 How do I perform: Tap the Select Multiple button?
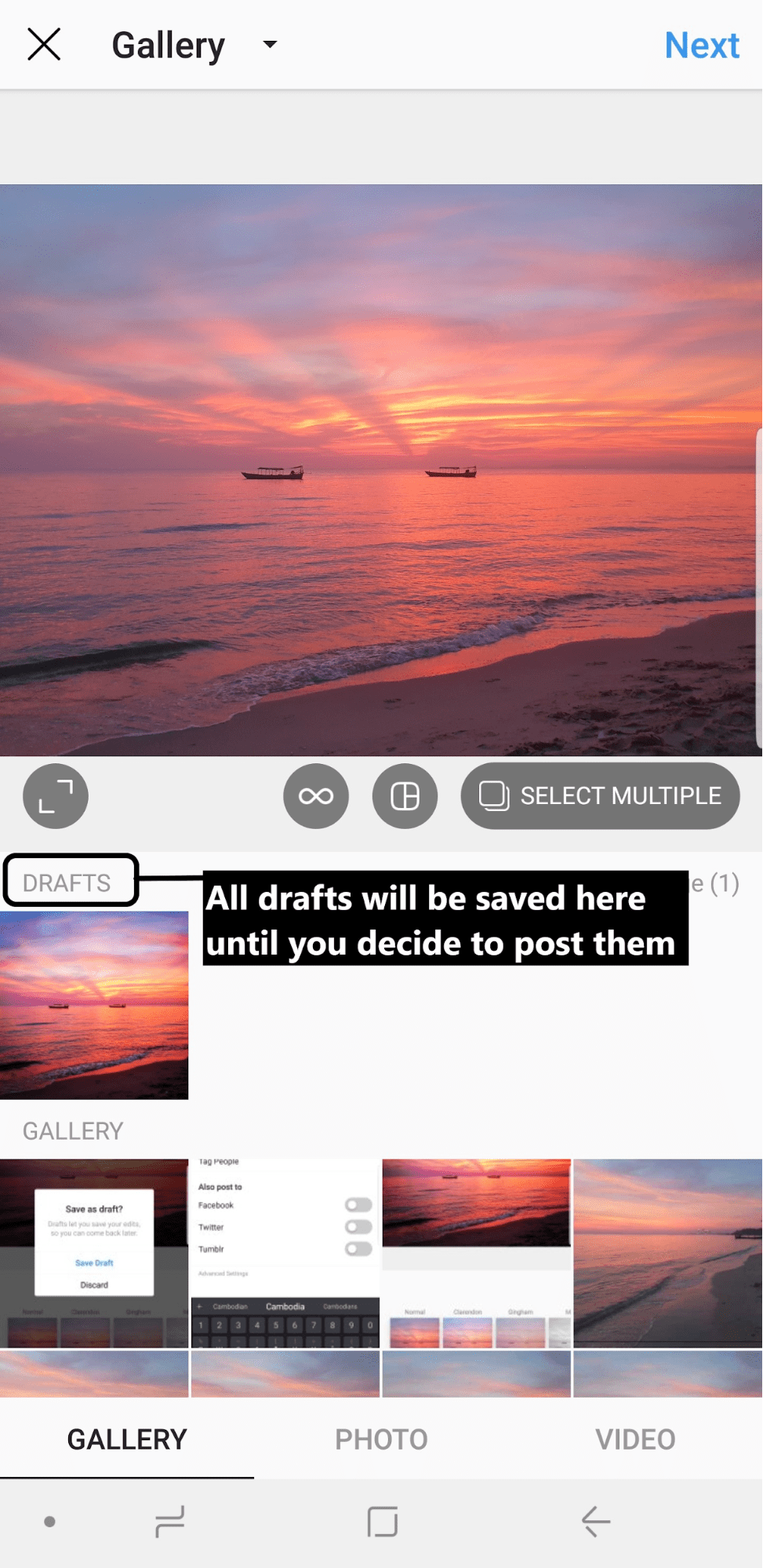[600, 795]
